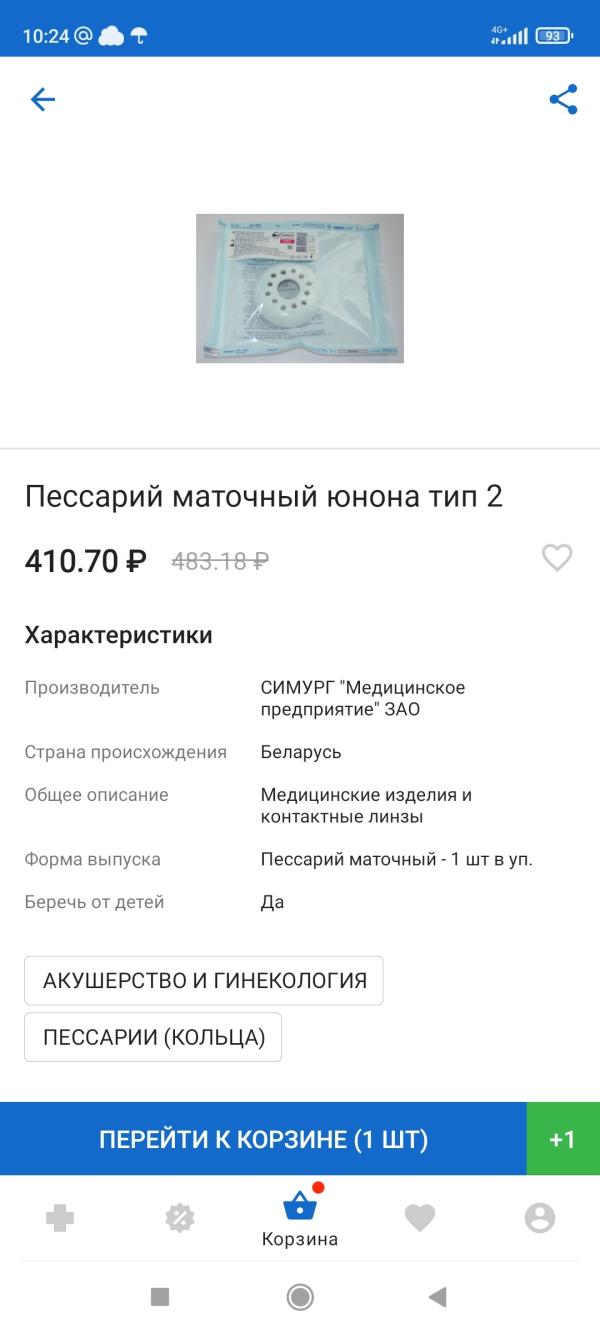The image size is (600, 1332).
Task: Switch to the pharmacy cross tab
Action: coord(60,1218)
